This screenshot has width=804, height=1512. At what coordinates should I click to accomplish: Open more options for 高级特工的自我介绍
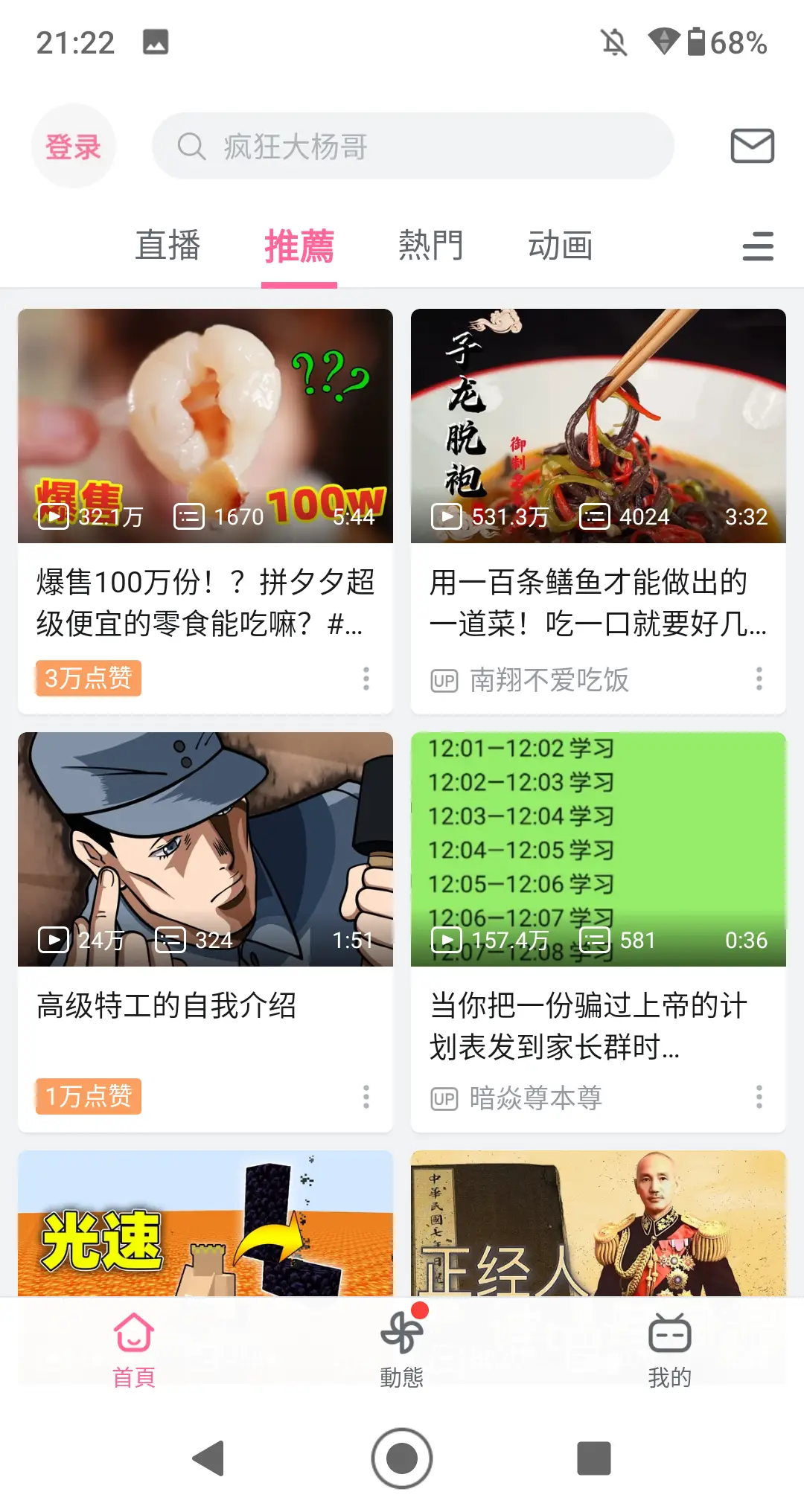366,1097
